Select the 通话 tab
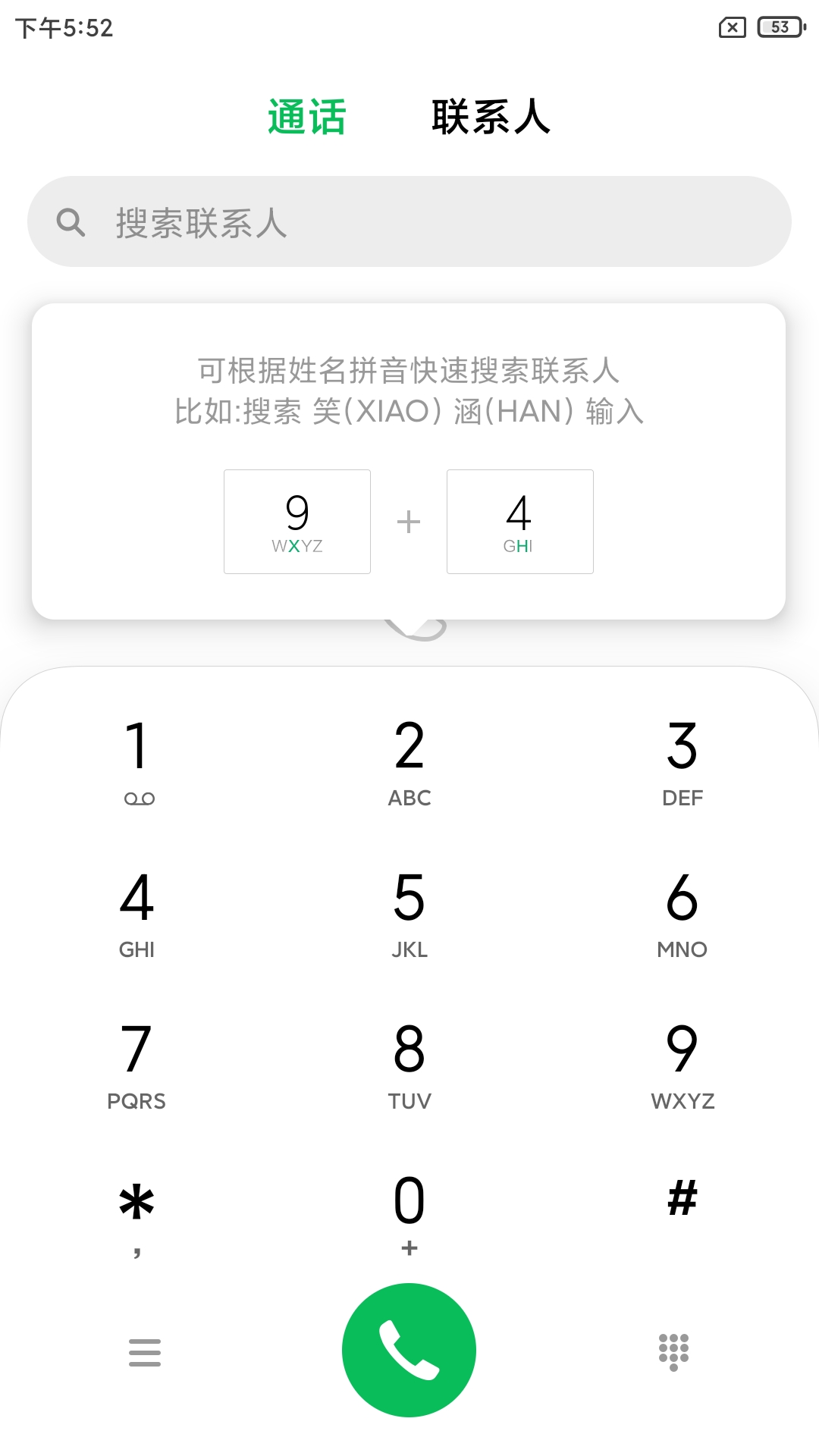Screen dimensions: 819x1456 [306, 118]
